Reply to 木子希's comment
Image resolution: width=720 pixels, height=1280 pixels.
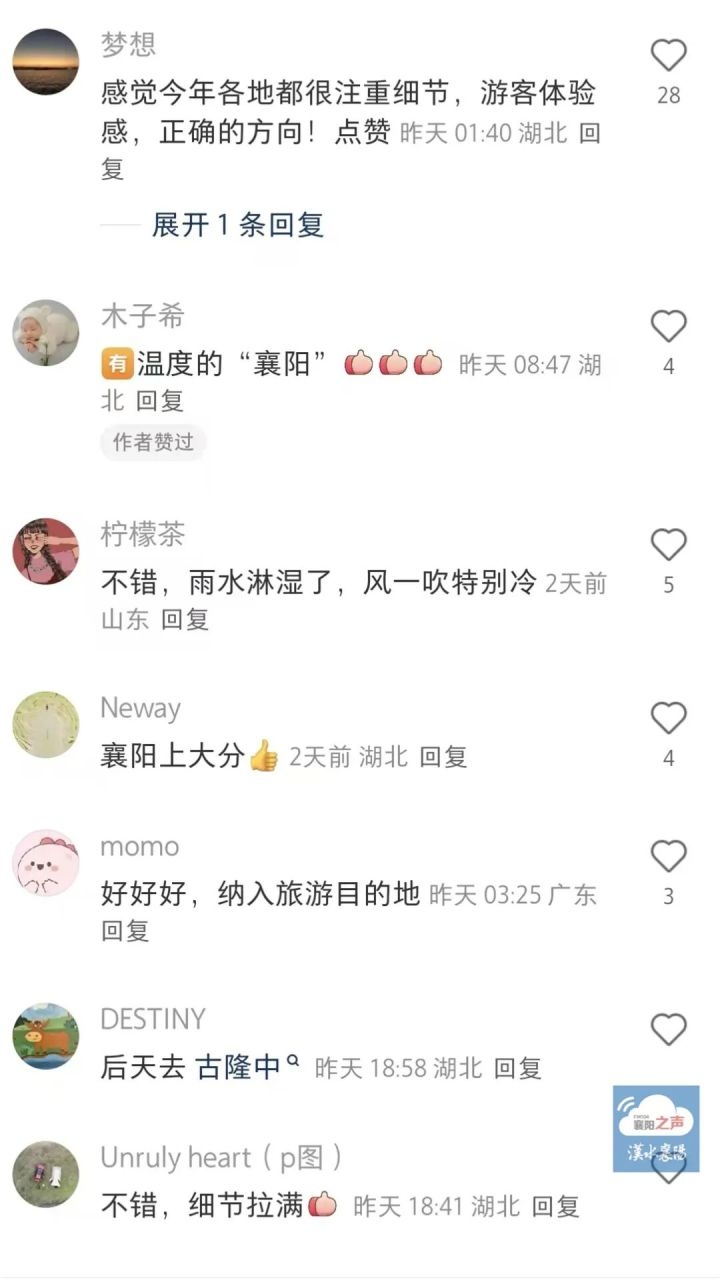(160, 401)
